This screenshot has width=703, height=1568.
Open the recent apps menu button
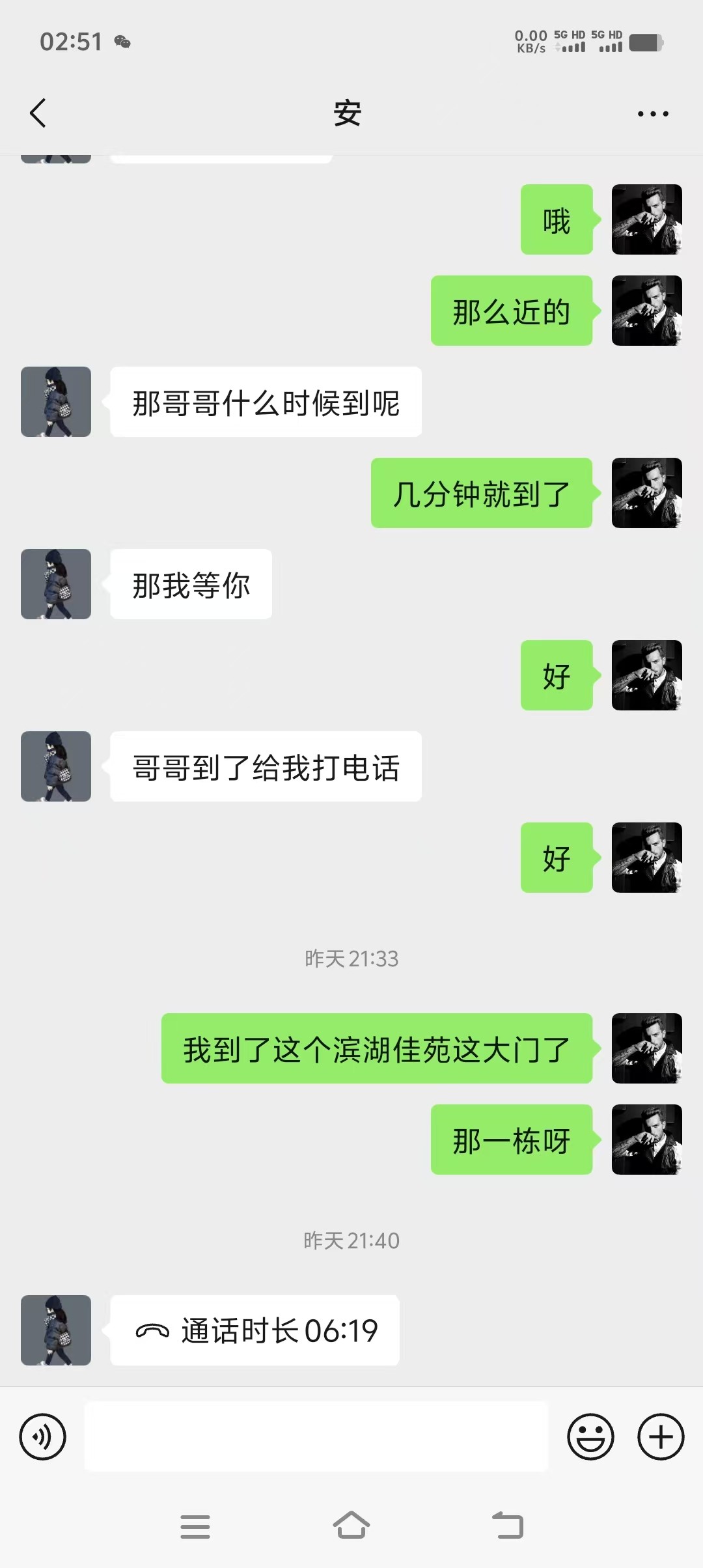tap(195, 1526)
